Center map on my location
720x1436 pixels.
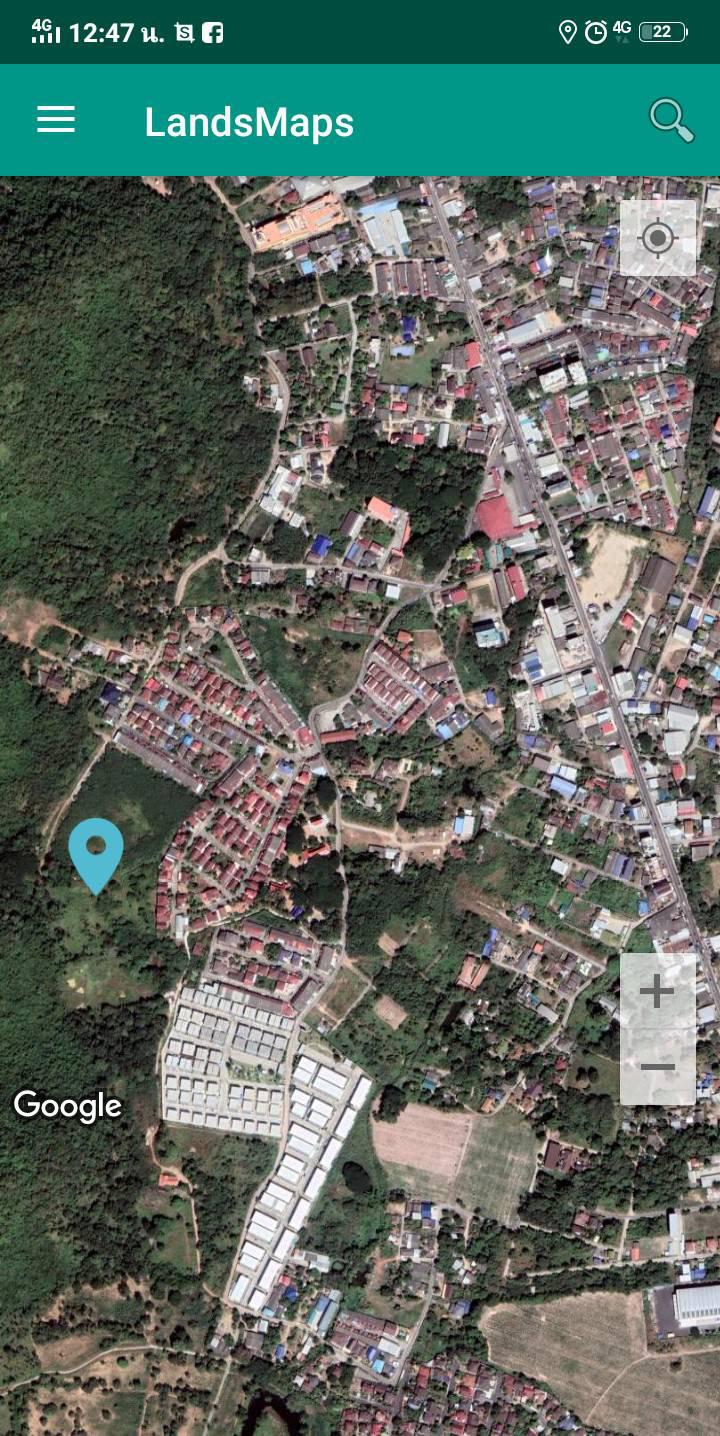pyautogui.click(x=658, y=238)
